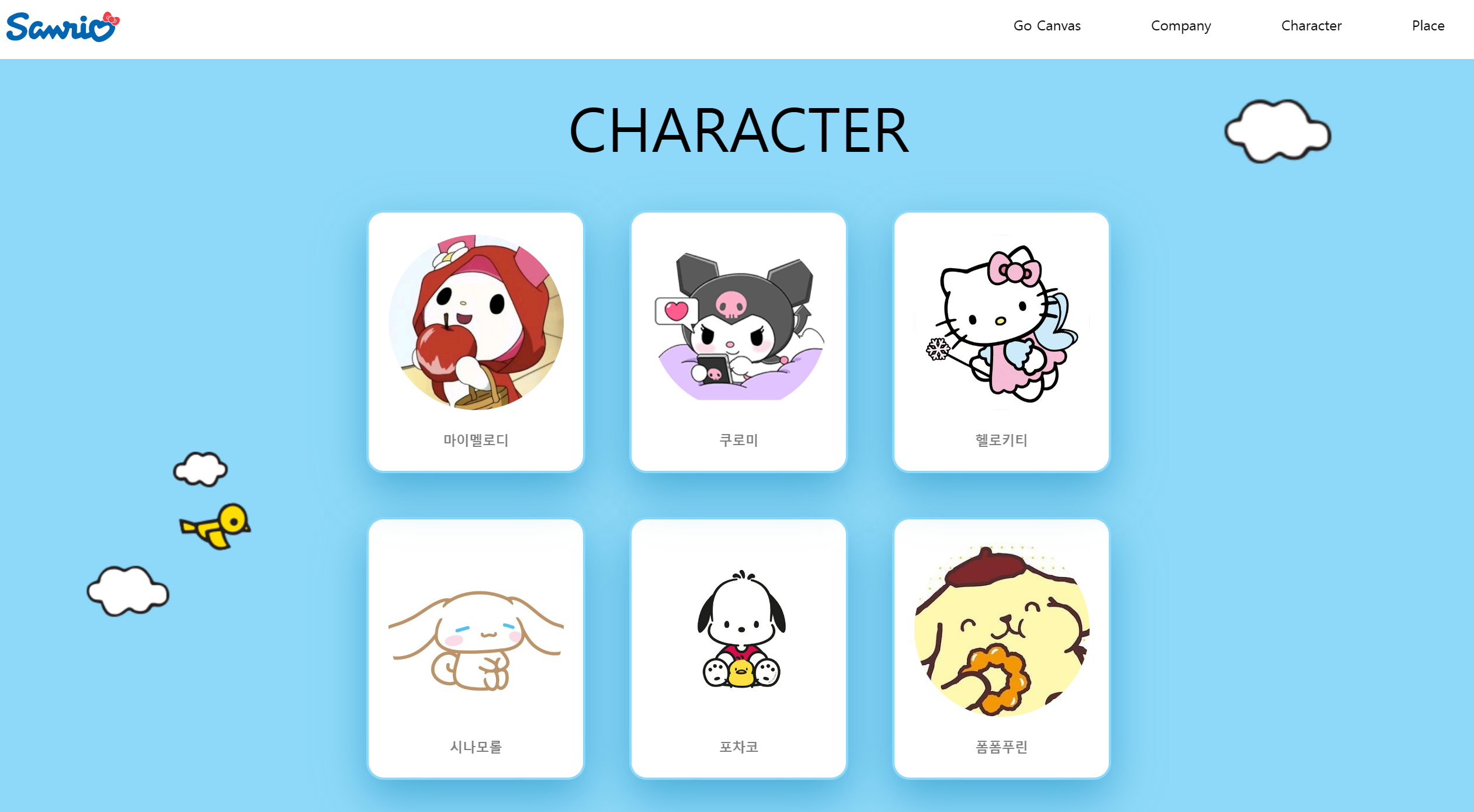Open the 마이멜로디 character card
The image size is (1474, 812).
(476, 342)
